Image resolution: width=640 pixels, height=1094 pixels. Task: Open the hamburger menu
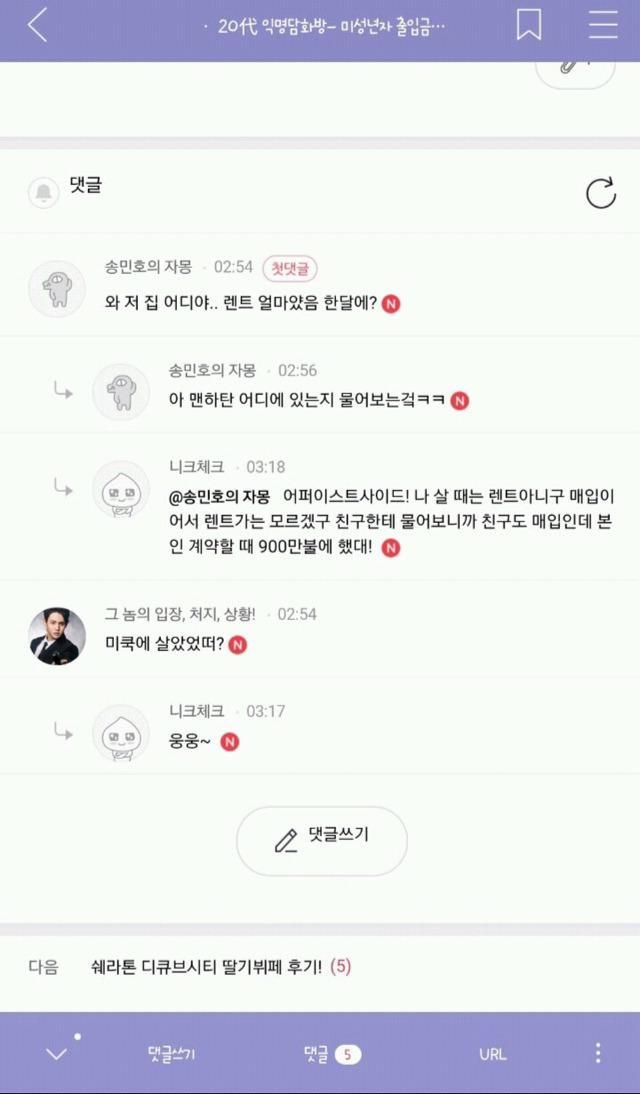click(x=603, y=25)
